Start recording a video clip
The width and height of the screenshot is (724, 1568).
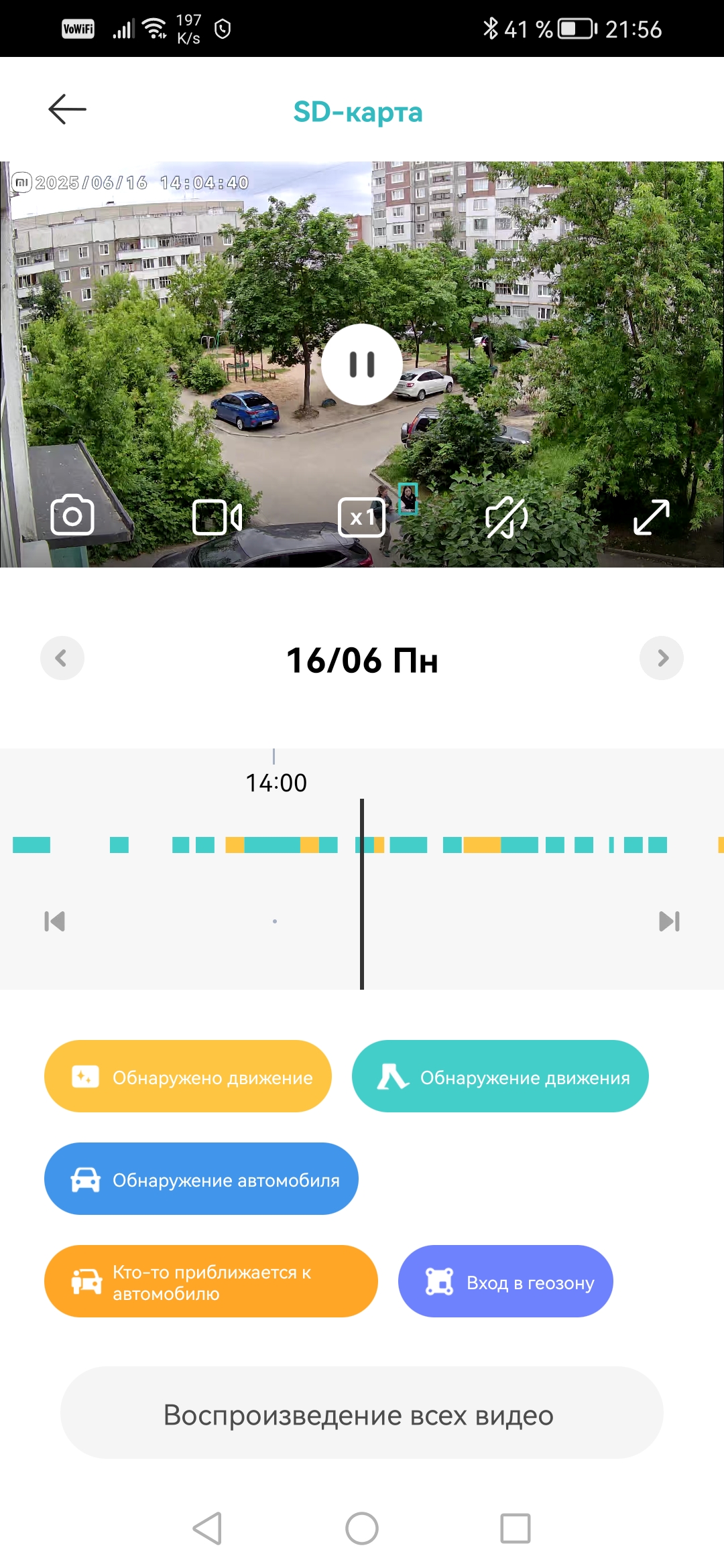217,517
